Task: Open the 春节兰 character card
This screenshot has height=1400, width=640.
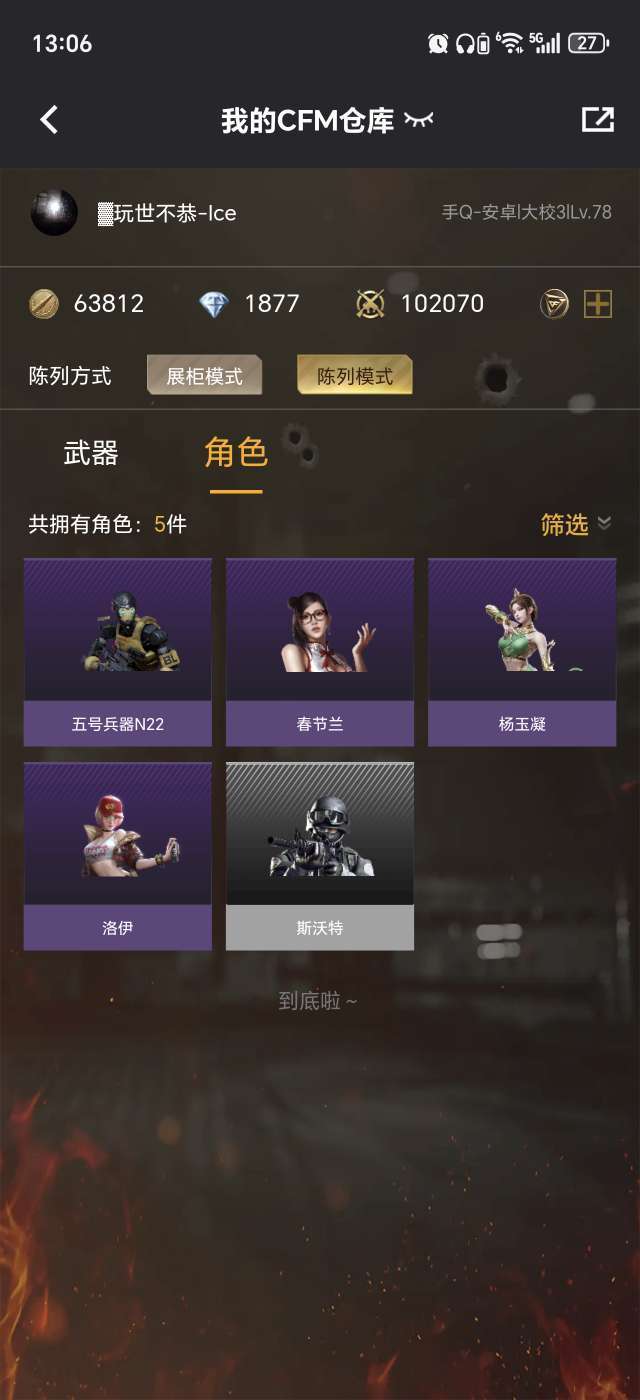Action: (320, 652)
